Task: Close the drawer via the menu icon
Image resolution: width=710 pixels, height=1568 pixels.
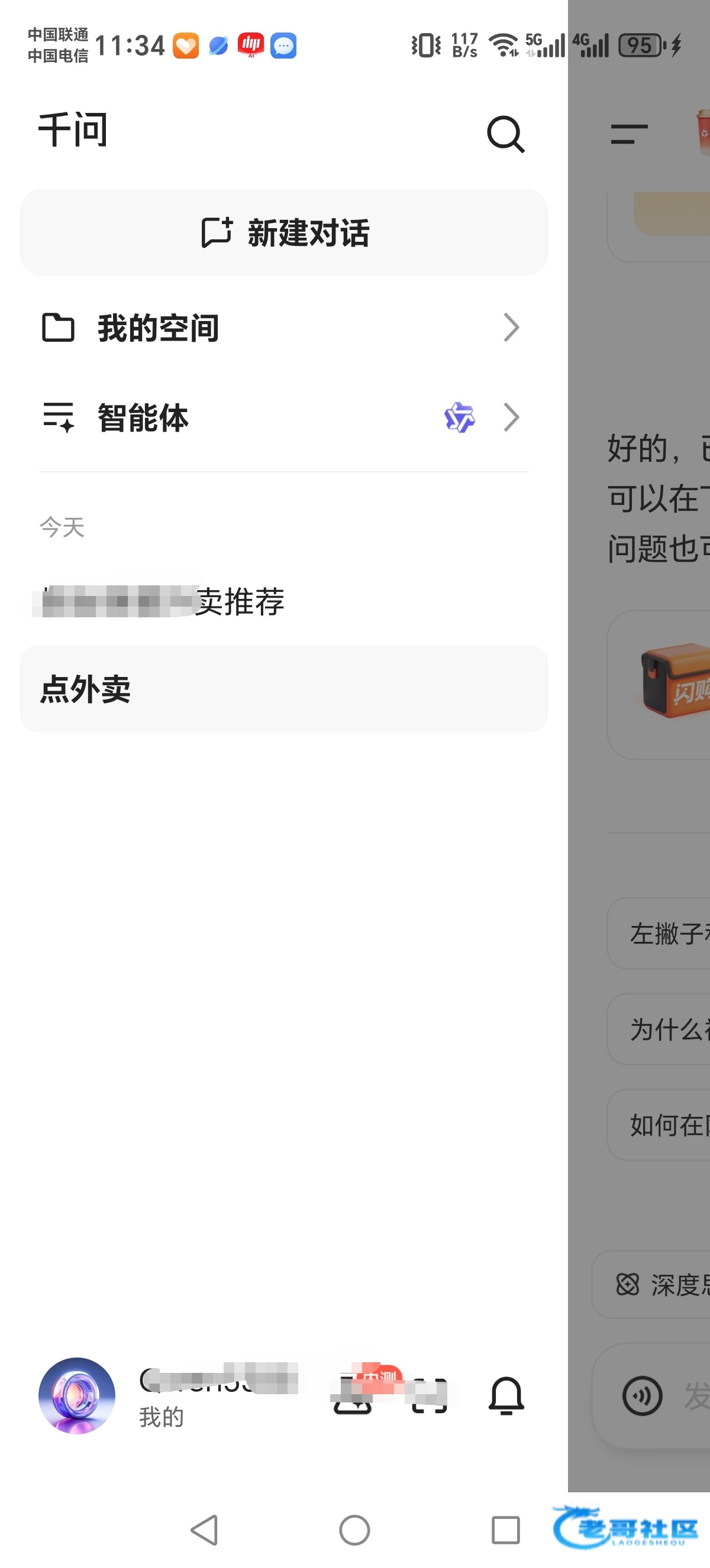Action: (x=628, y=134)
